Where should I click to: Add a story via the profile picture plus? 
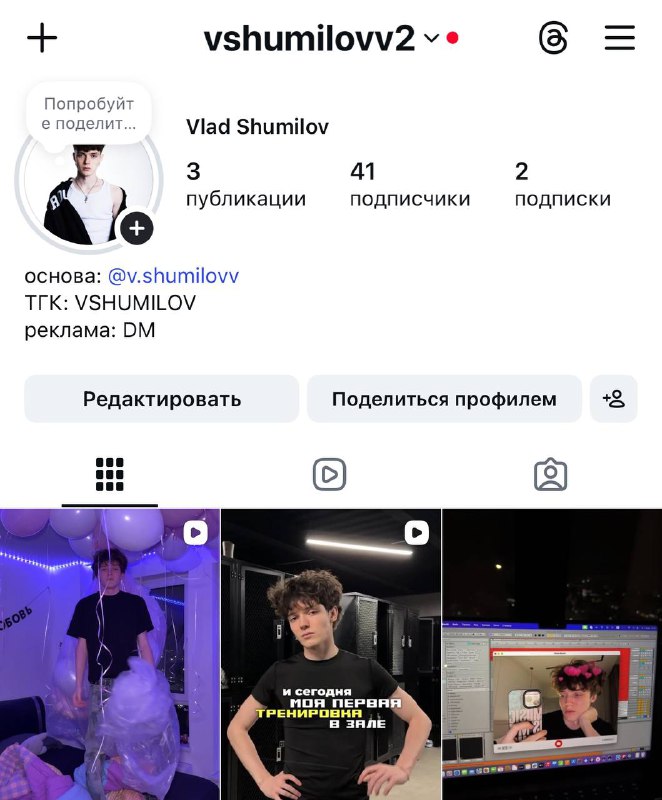(137, 229)
